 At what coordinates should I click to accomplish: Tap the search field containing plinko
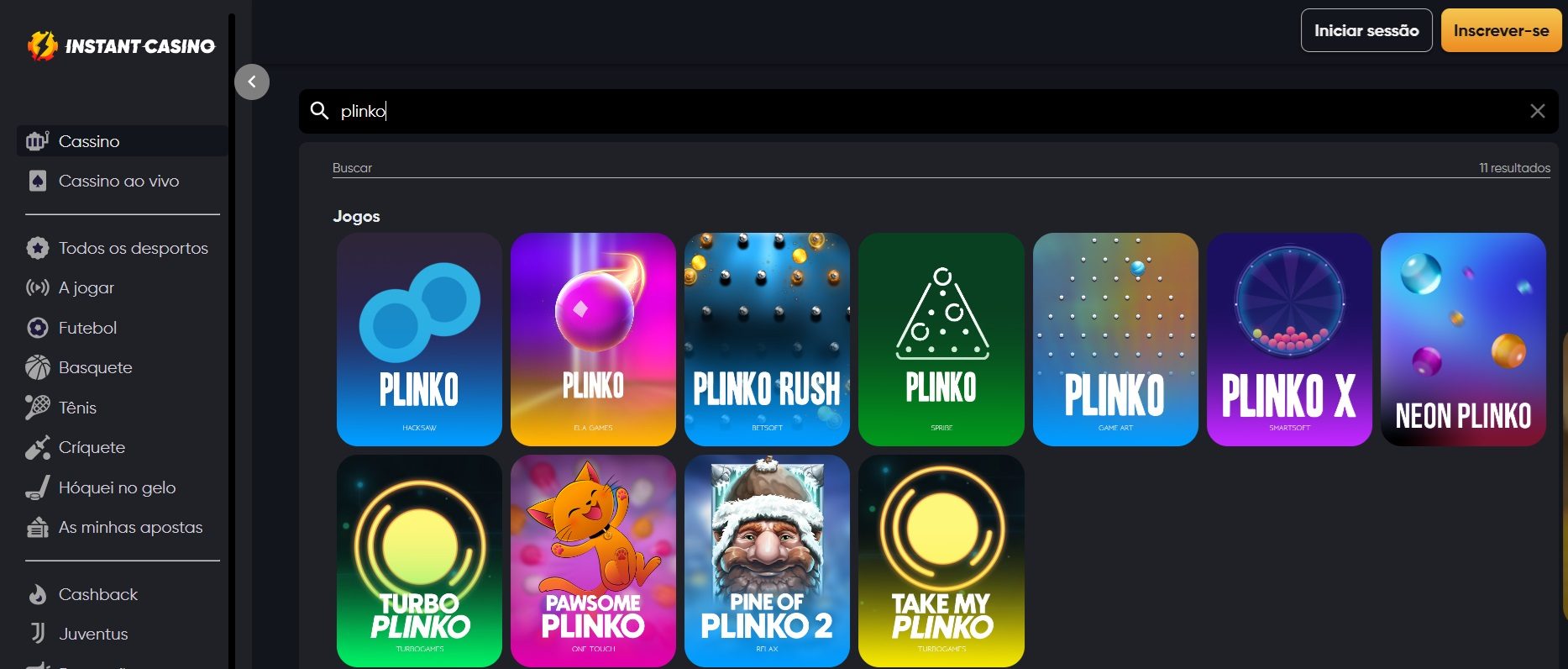point(924,111)
